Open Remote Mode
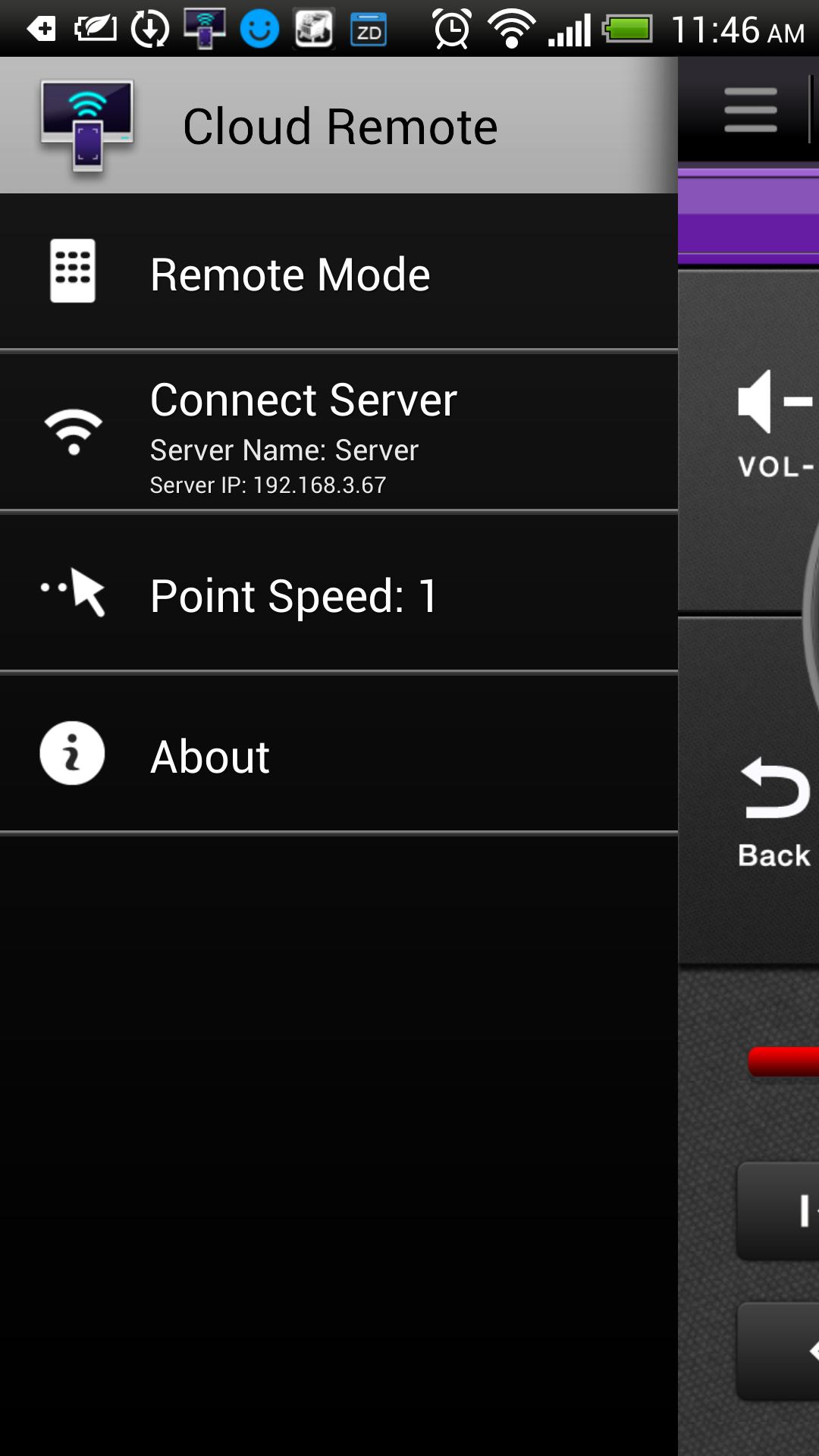This screenshot has height=1456, width=819. pyautogui.click(x=337, y=273)
